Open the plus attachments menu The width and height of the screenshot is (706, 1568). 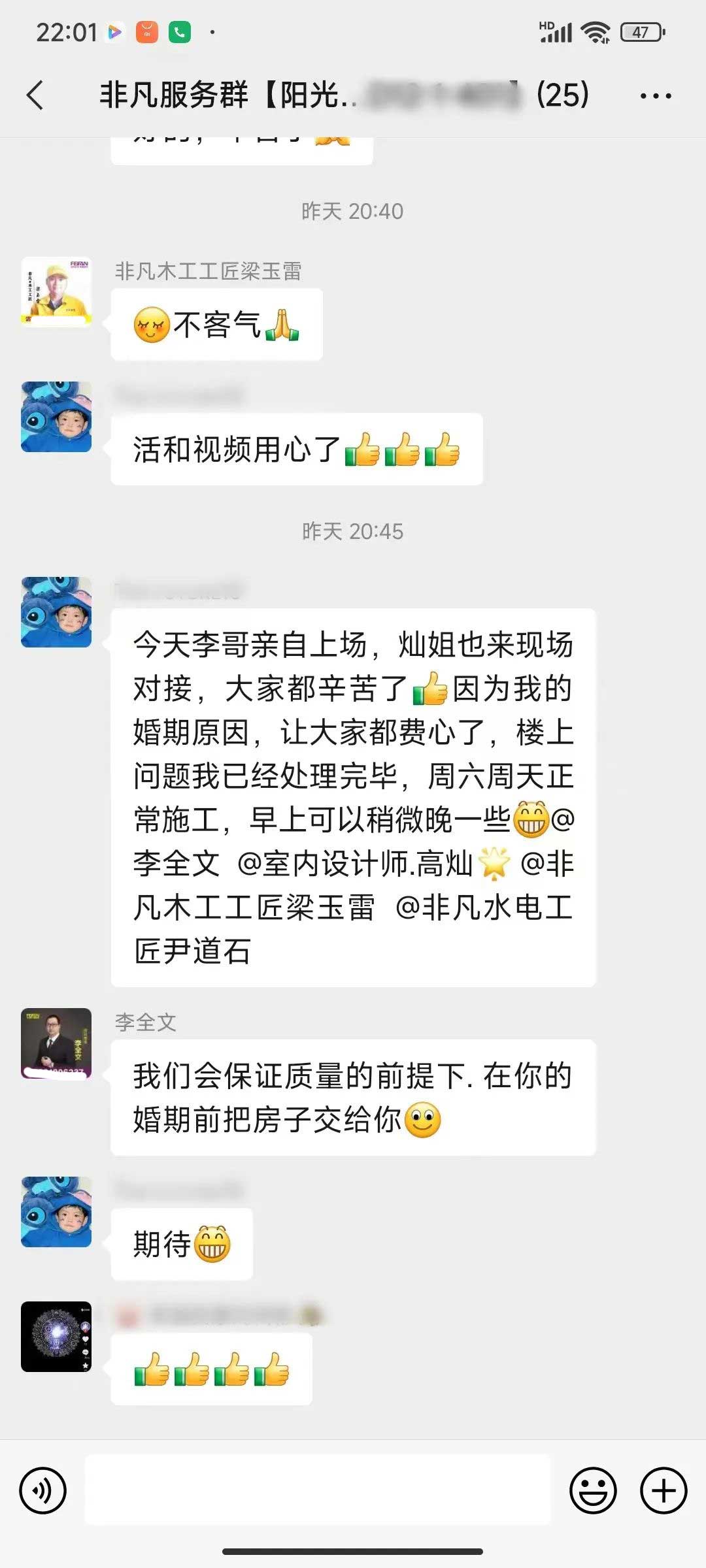[664, 1490]
